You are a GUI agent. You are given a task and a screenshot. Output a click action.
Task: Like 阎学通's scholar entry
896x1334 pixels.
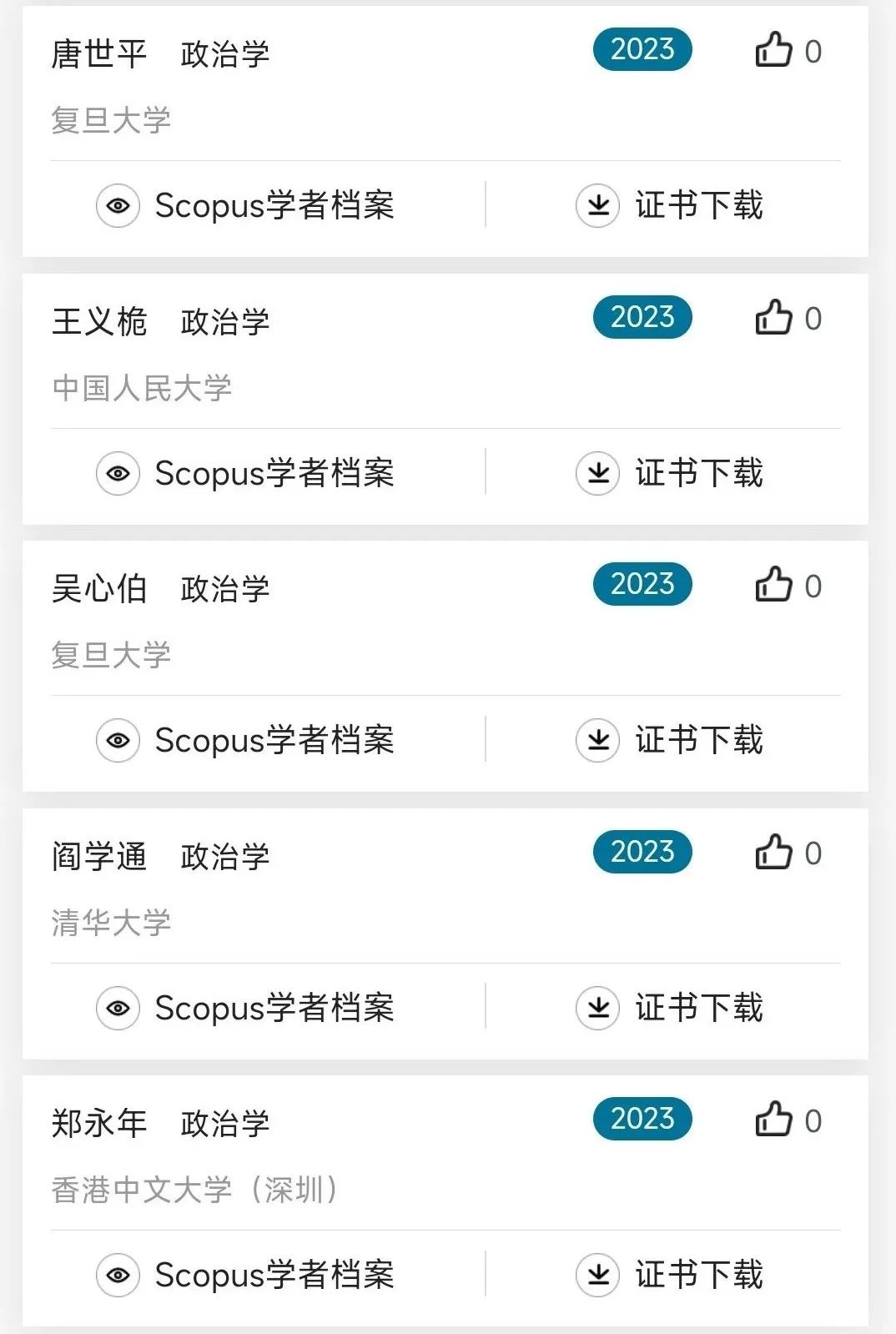tap(774, 853)
